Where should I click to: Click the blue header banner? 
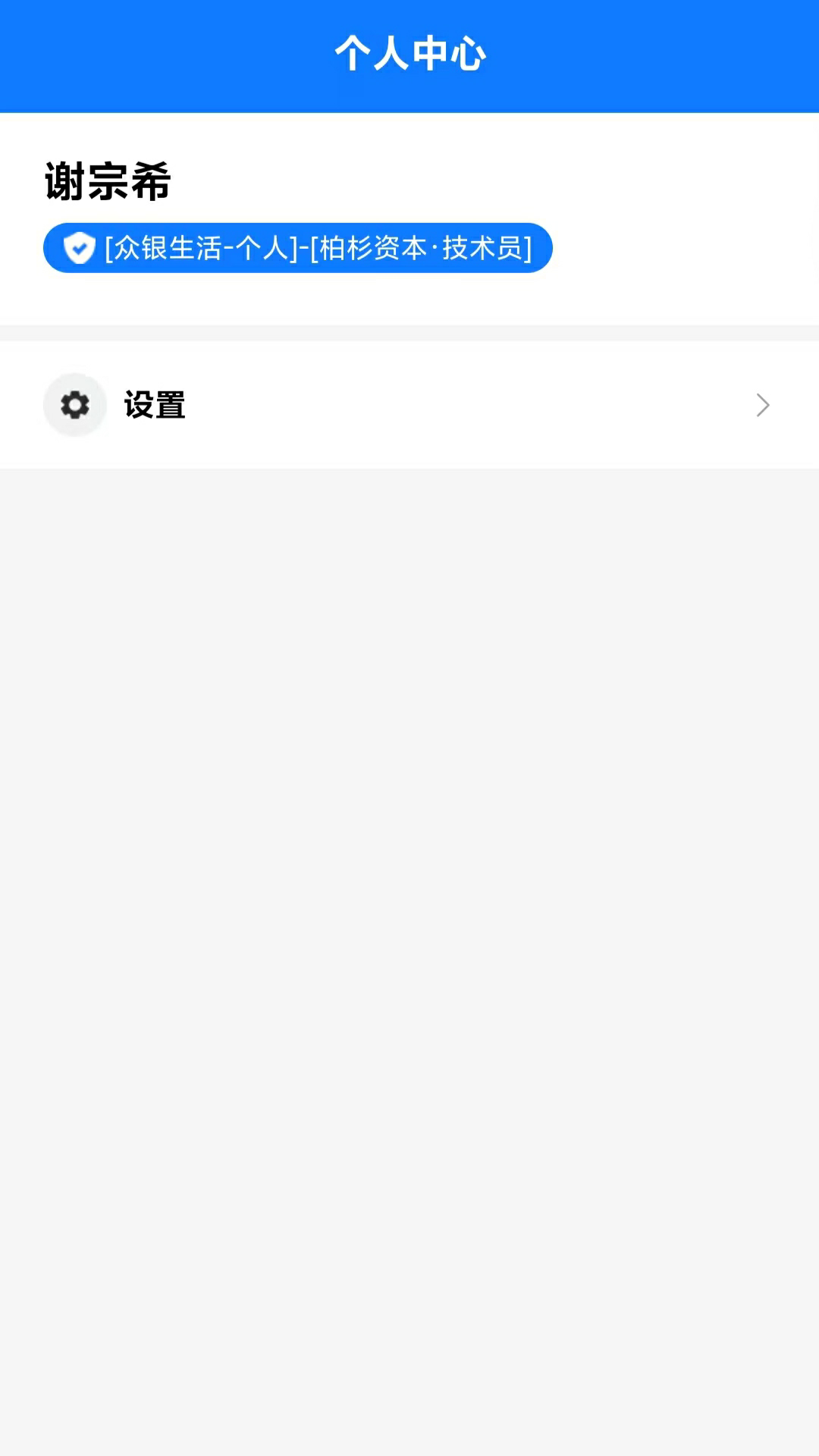click(409, 55)
